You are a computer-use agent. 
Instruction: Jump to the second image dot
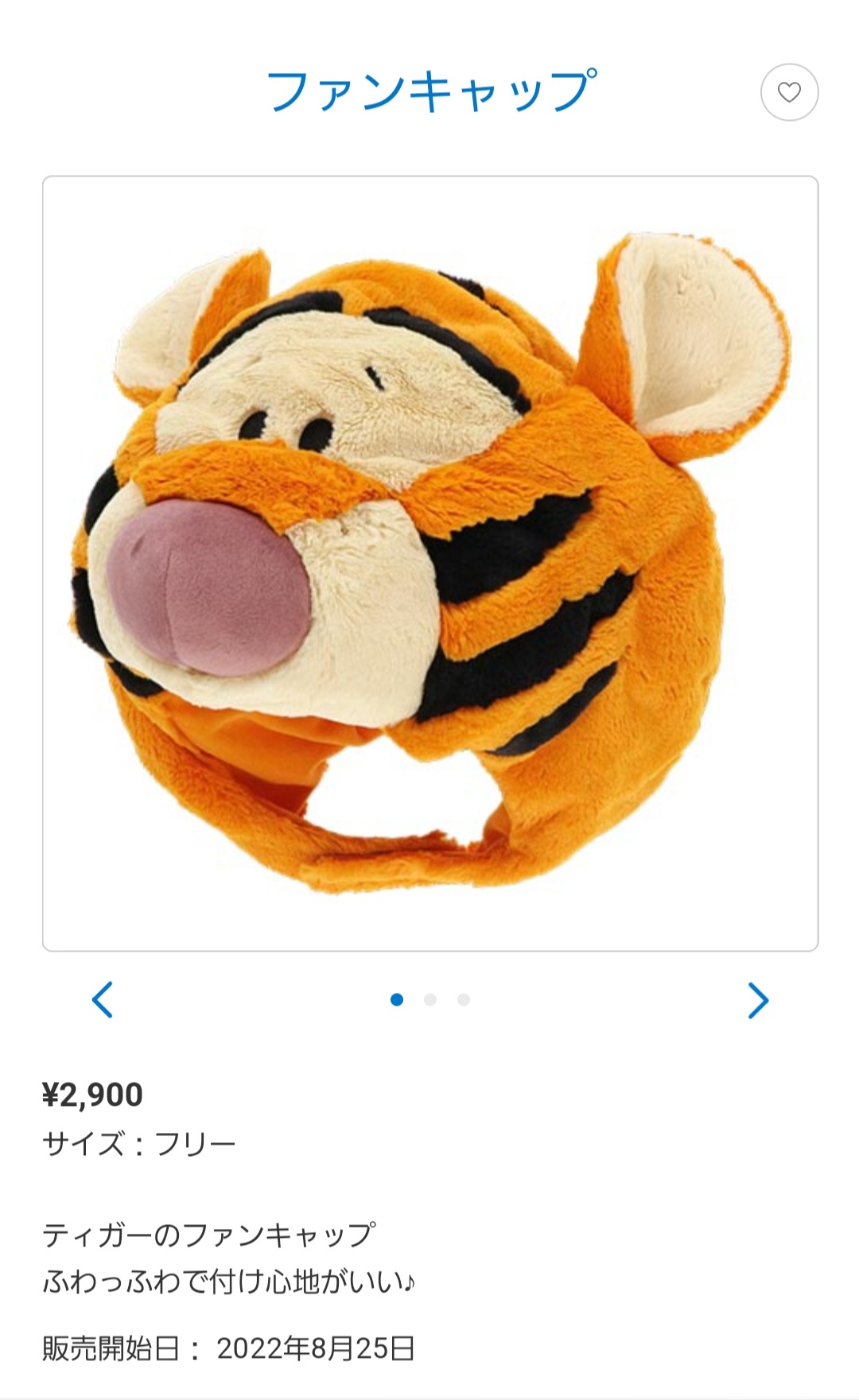point(430,1000)
